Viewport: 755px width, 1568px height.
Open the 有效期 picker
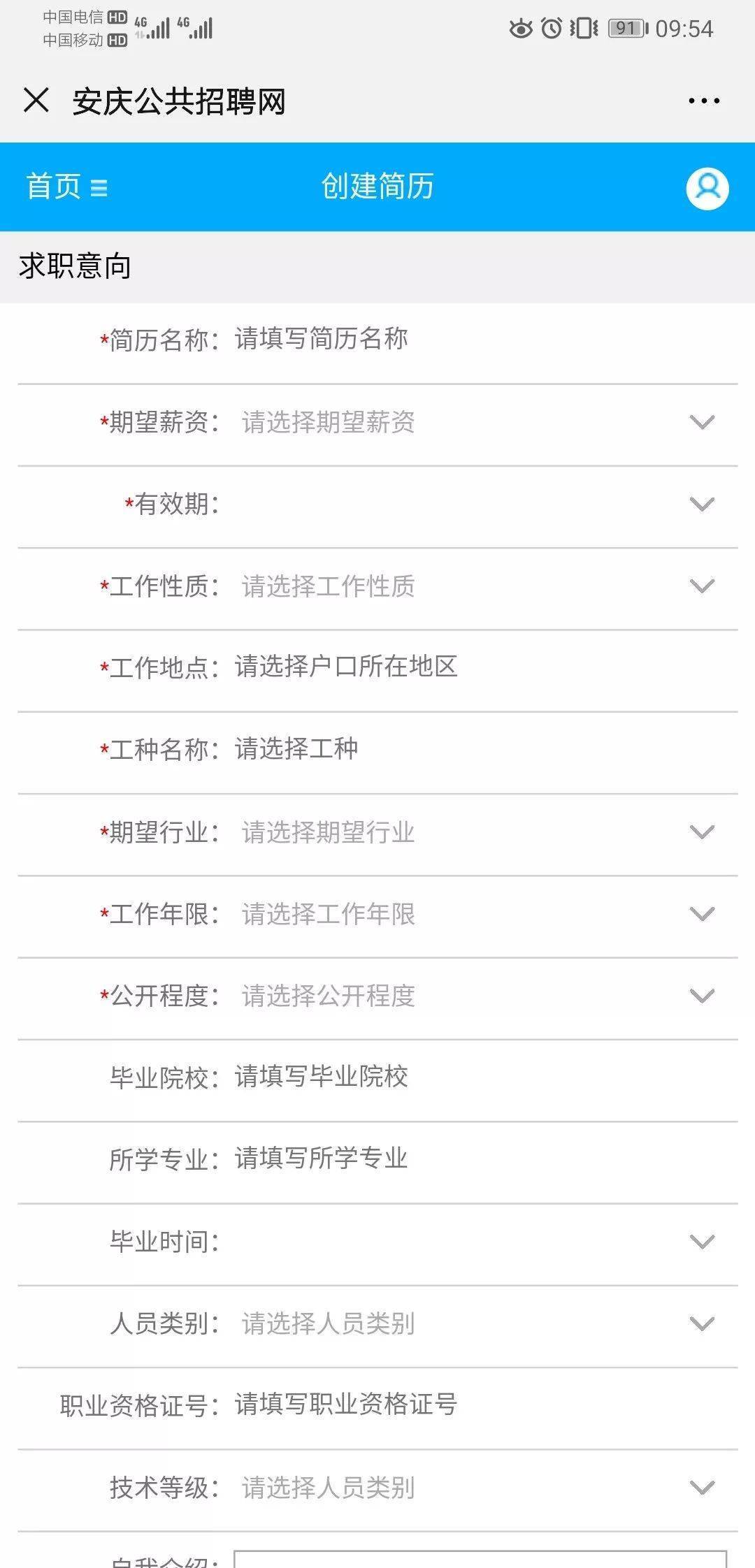(x=475, y=504)
